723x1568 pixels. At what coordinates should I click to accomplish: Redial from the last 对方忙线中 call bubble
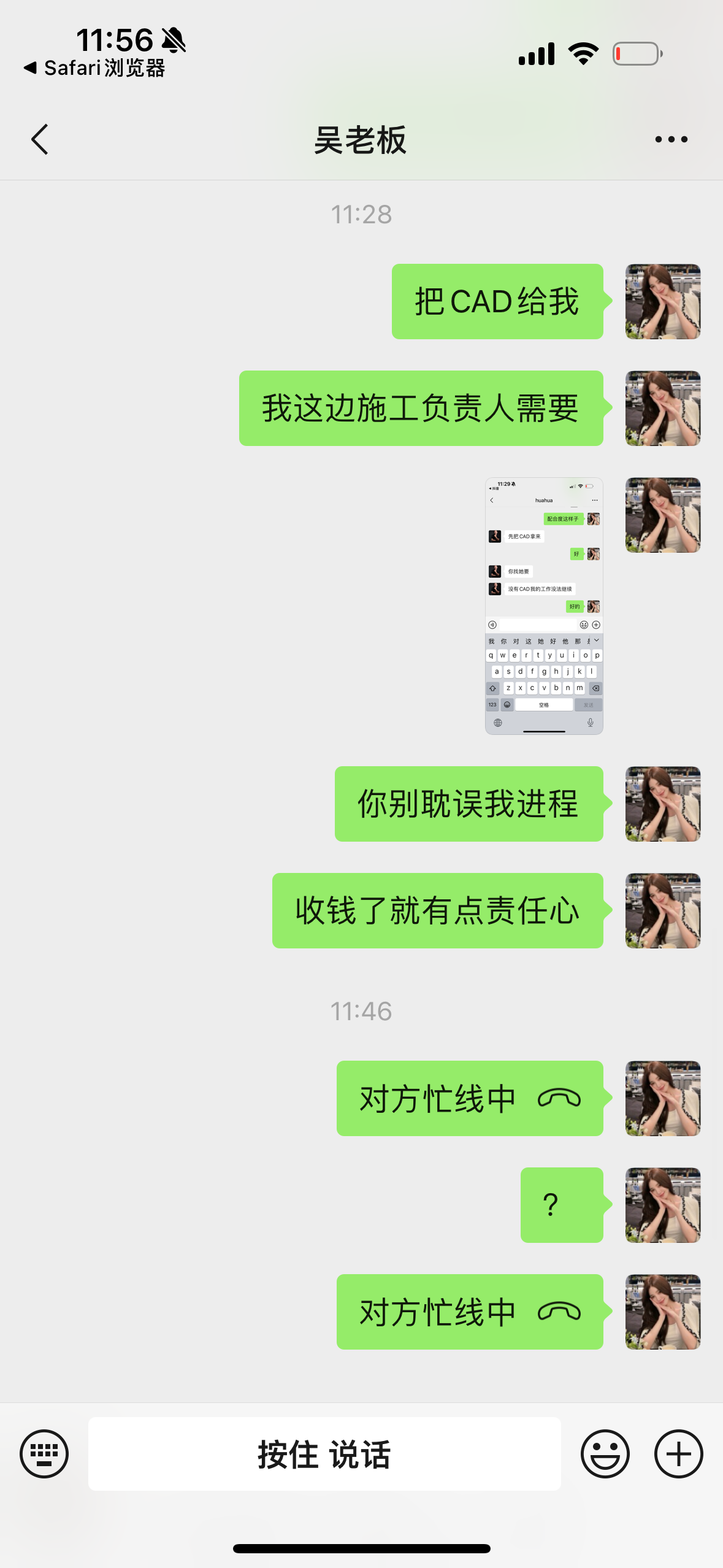click(470, 1312)
